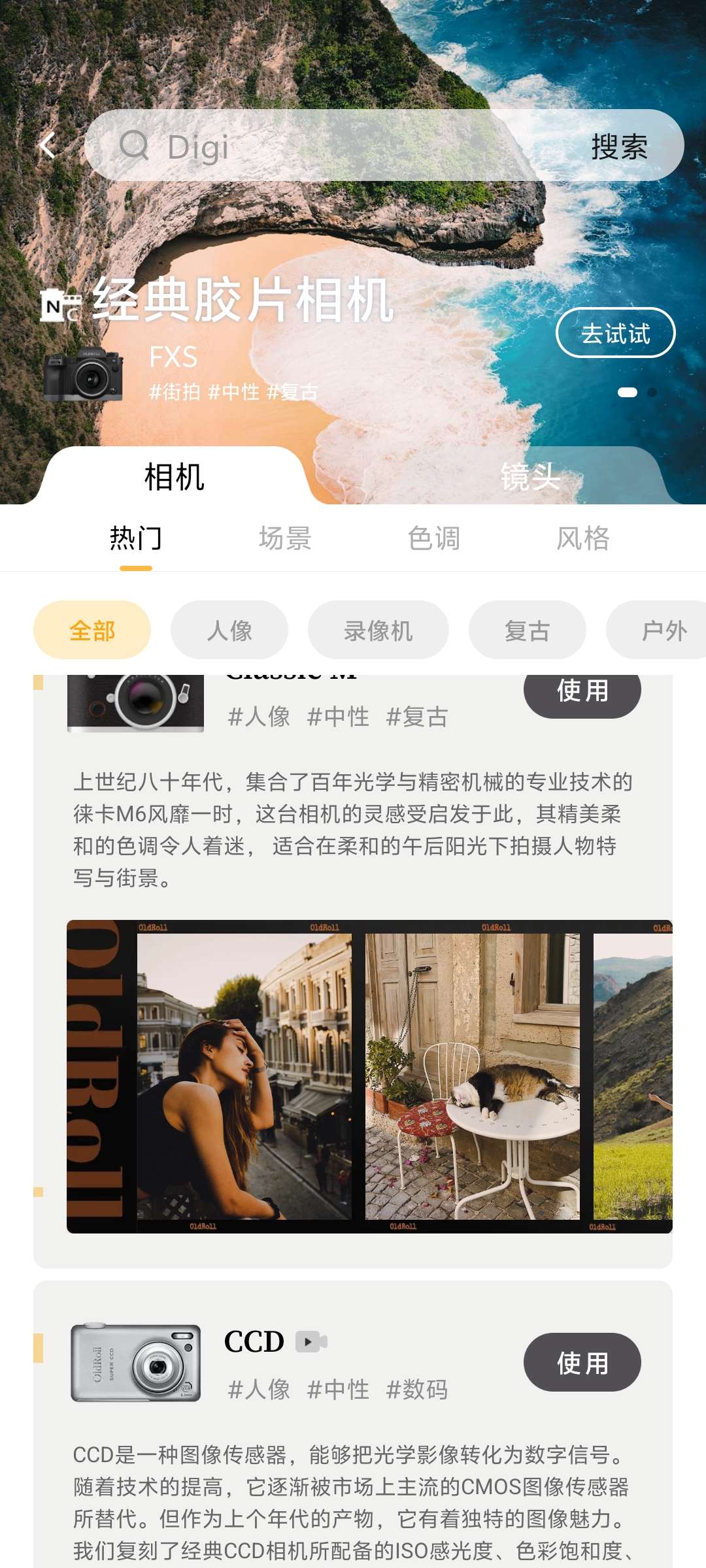The height and width of the screenshot is (1568, 706).
Task: Stay on the 相机 tab
Action: (173, 476)
